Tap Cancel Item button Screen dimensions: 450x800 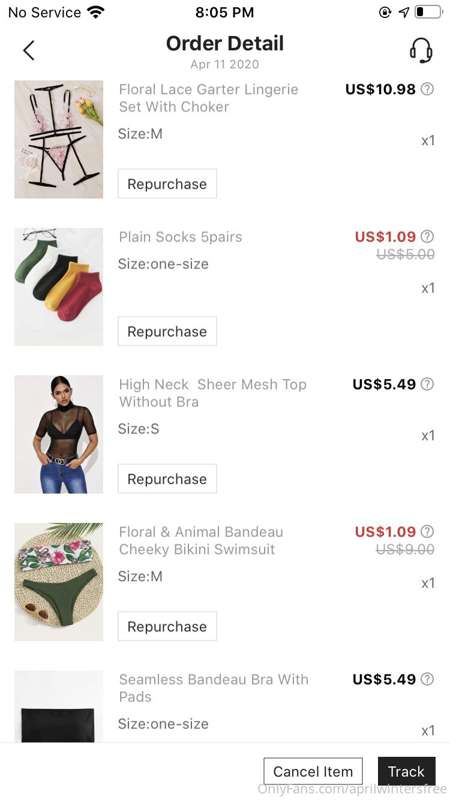pos(313,771)
